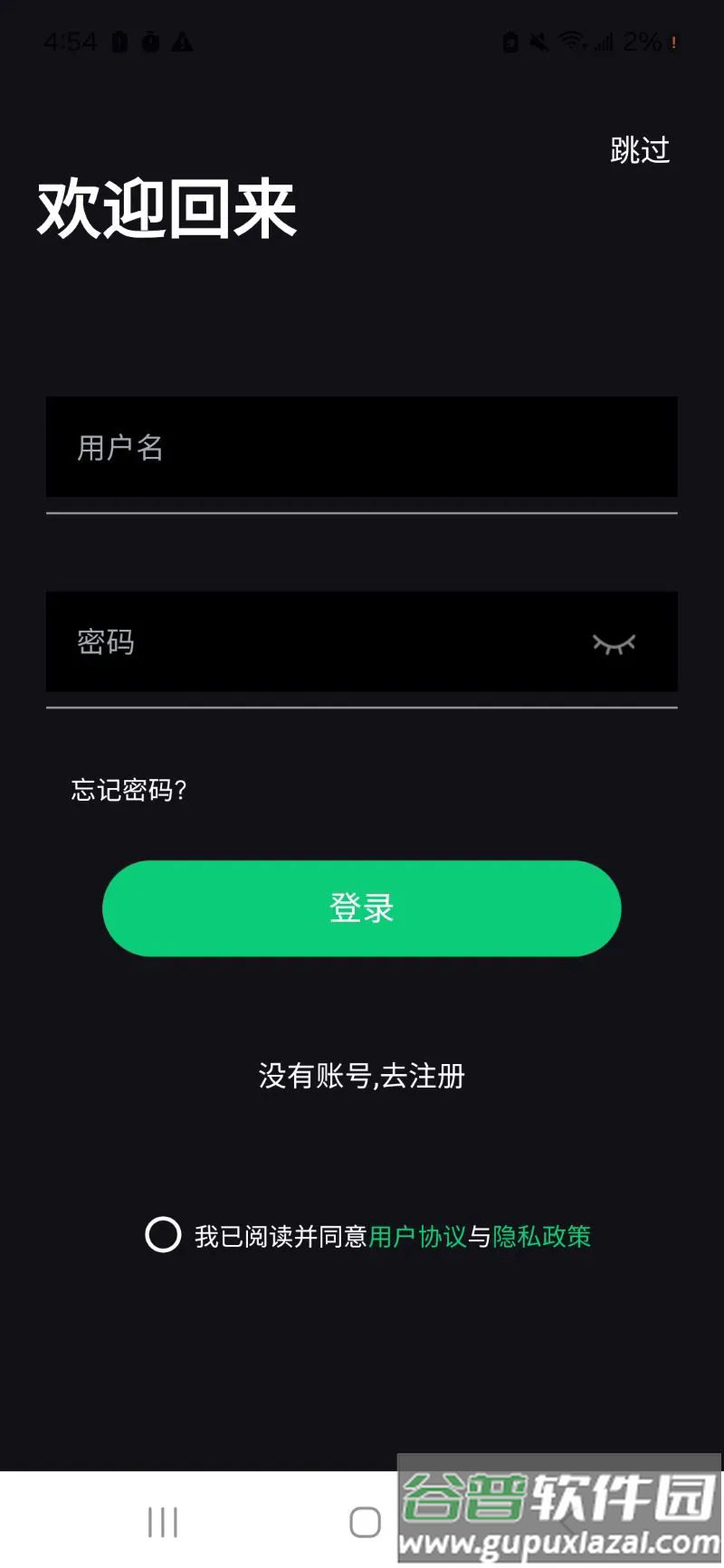This screenshot has height=1568, width=724.
Task: Select 跳过 to skip login
Action: (x=638, y=149)
